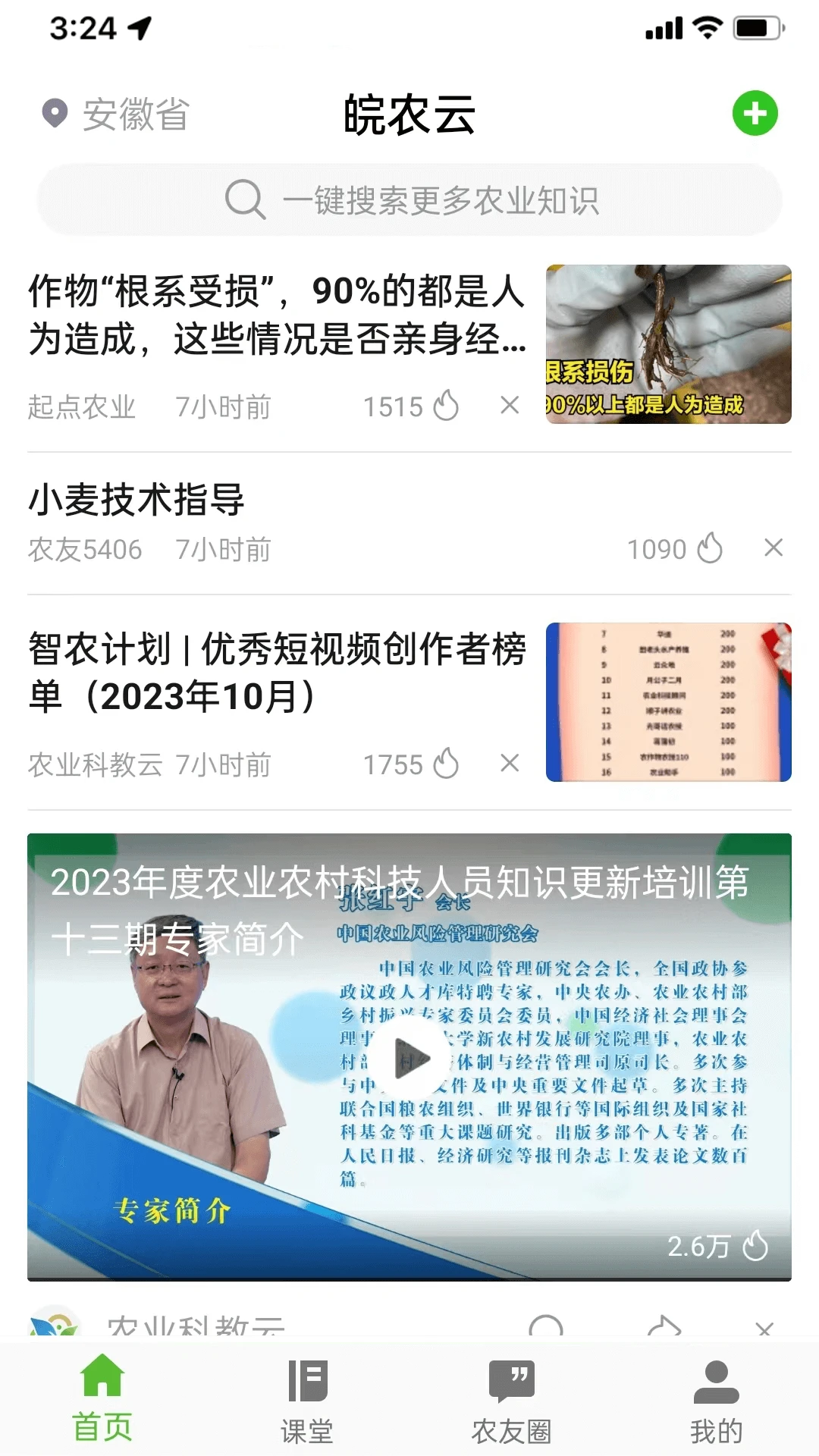Play the 2023年度 training expert video
This screenshot has height=1456, width=819.
click(x=409, y=1058)
